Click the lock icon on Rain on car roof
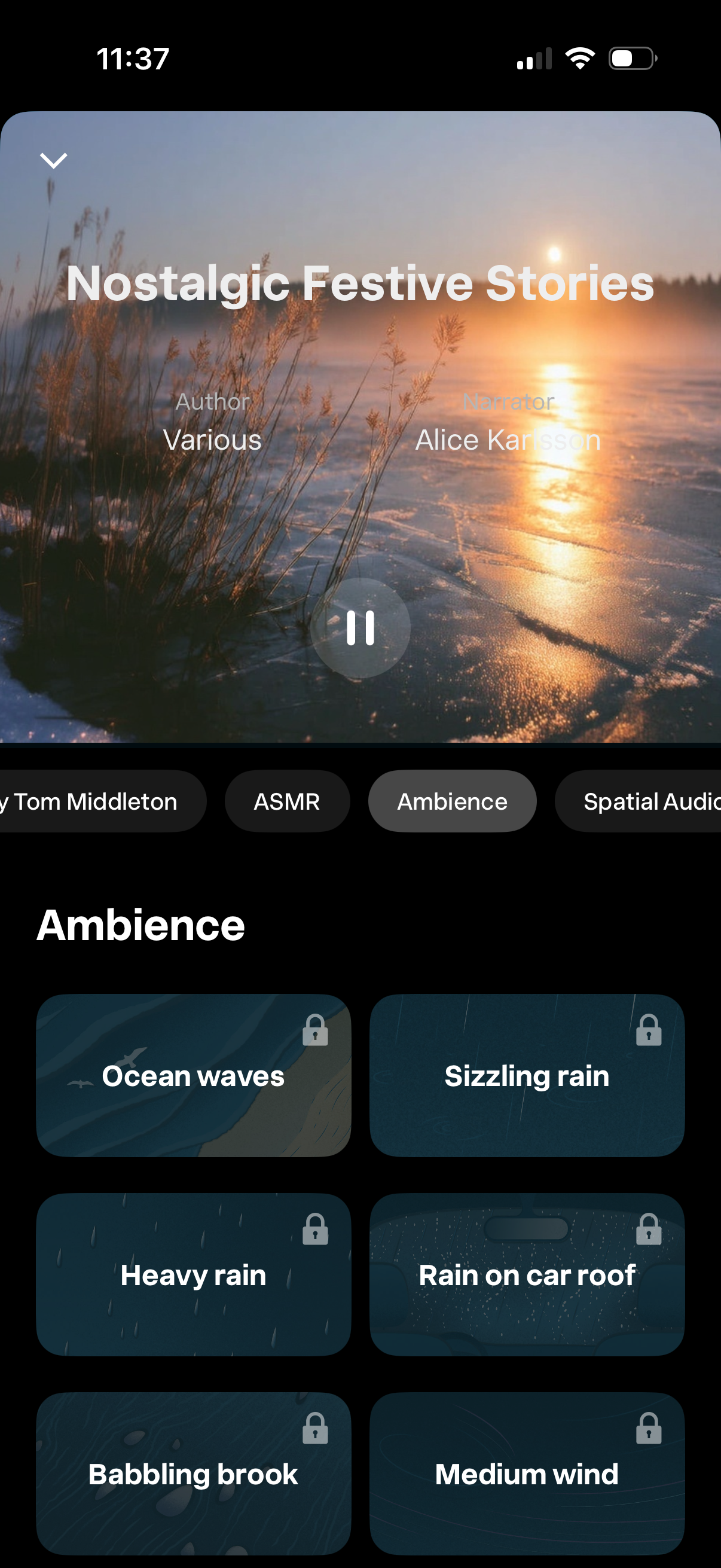This screenshot has width=721, height=1568. (648, 1229)
